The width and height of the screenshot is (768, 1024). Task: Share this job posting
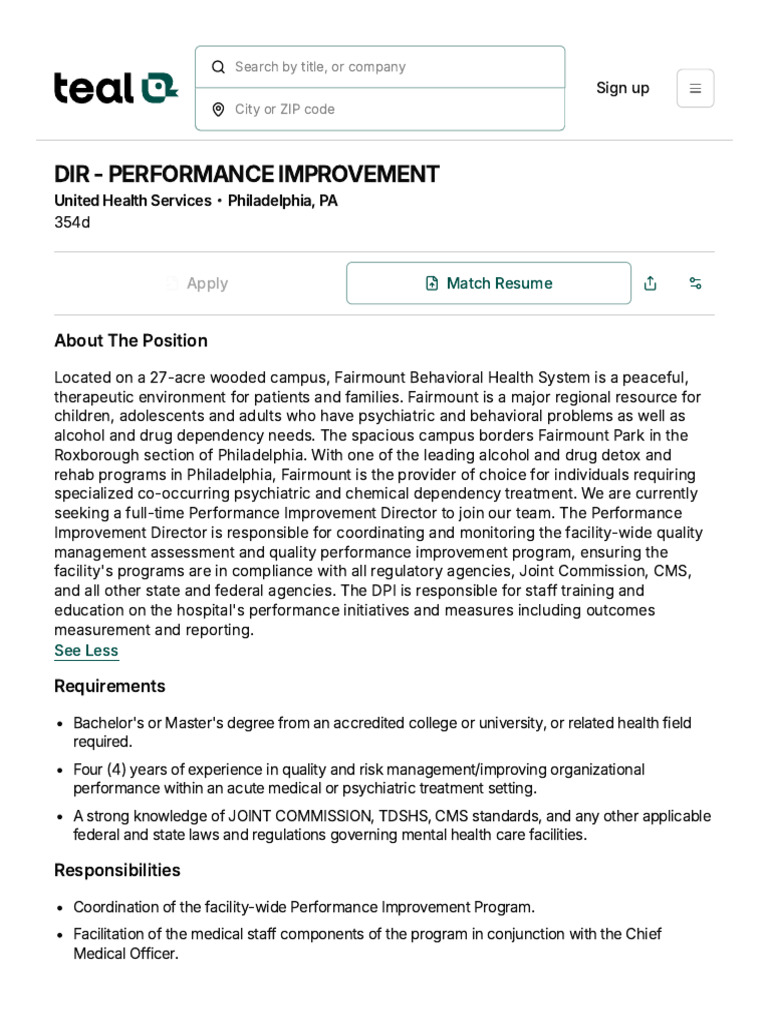click(x=650, y=283)
